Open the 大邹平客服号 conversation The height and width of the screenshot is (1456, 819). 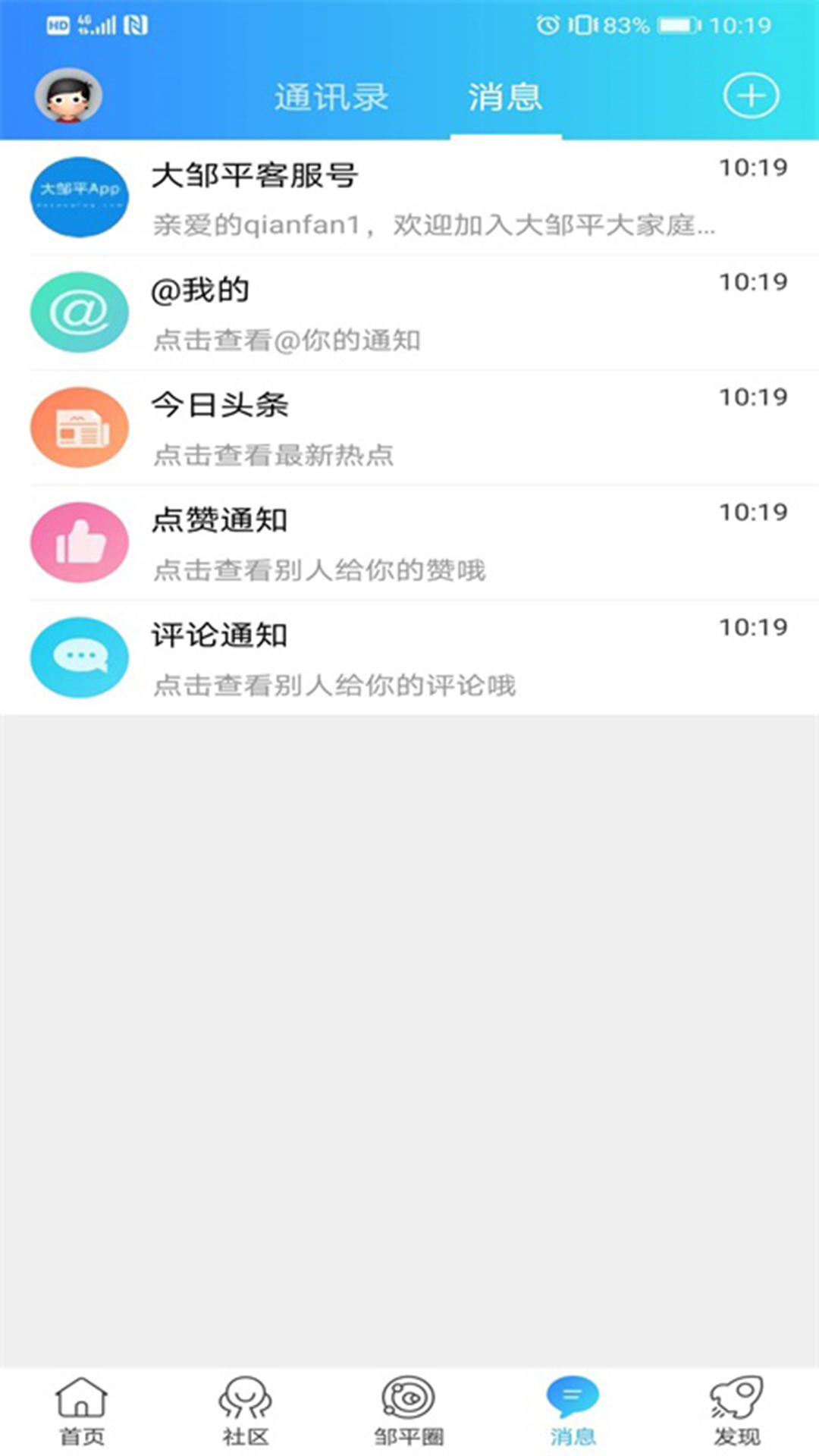[409, 197]
